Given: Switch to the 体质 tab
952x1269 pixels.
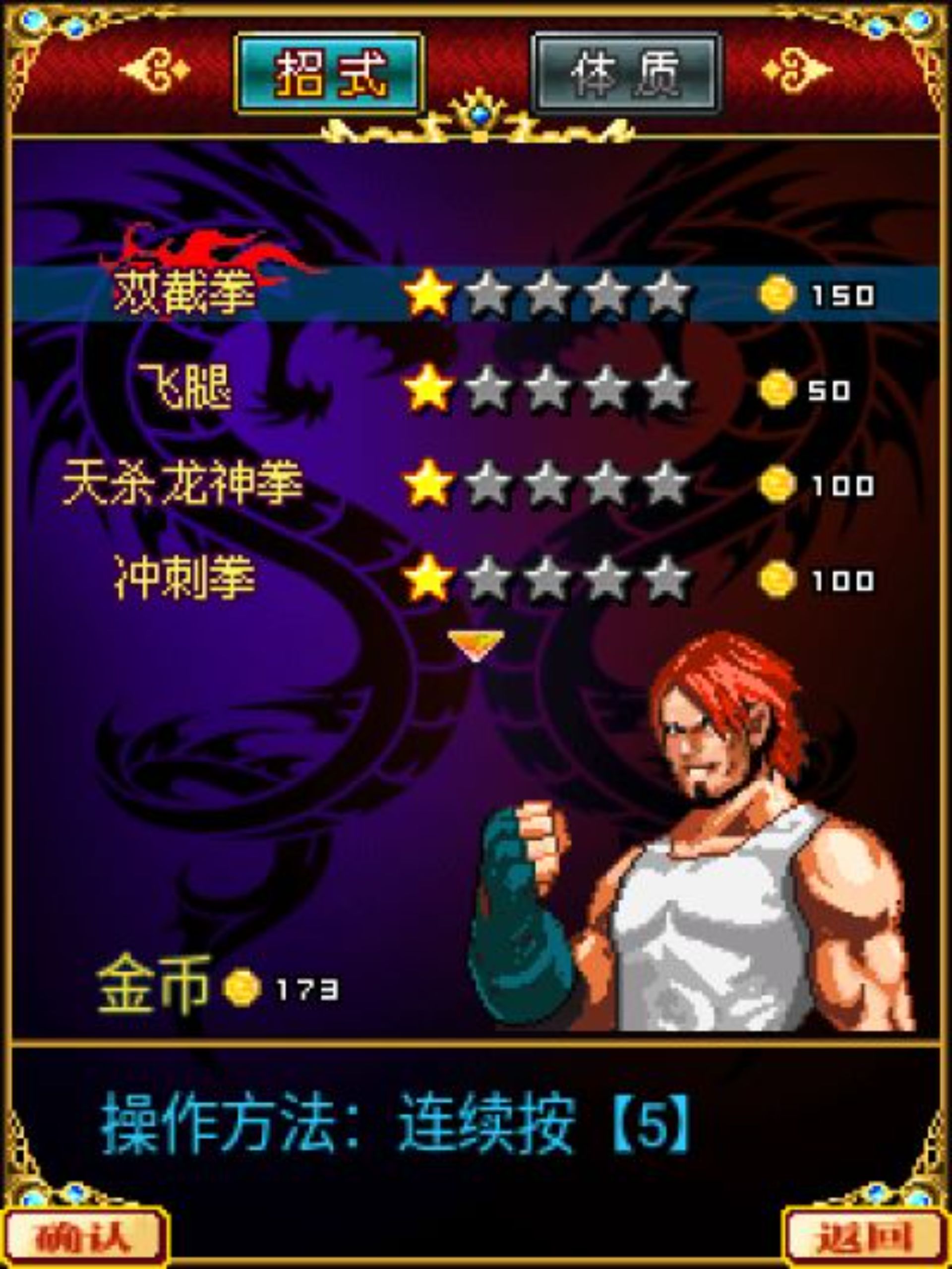Looking at the screenshot, I should [x=625, y=73].
